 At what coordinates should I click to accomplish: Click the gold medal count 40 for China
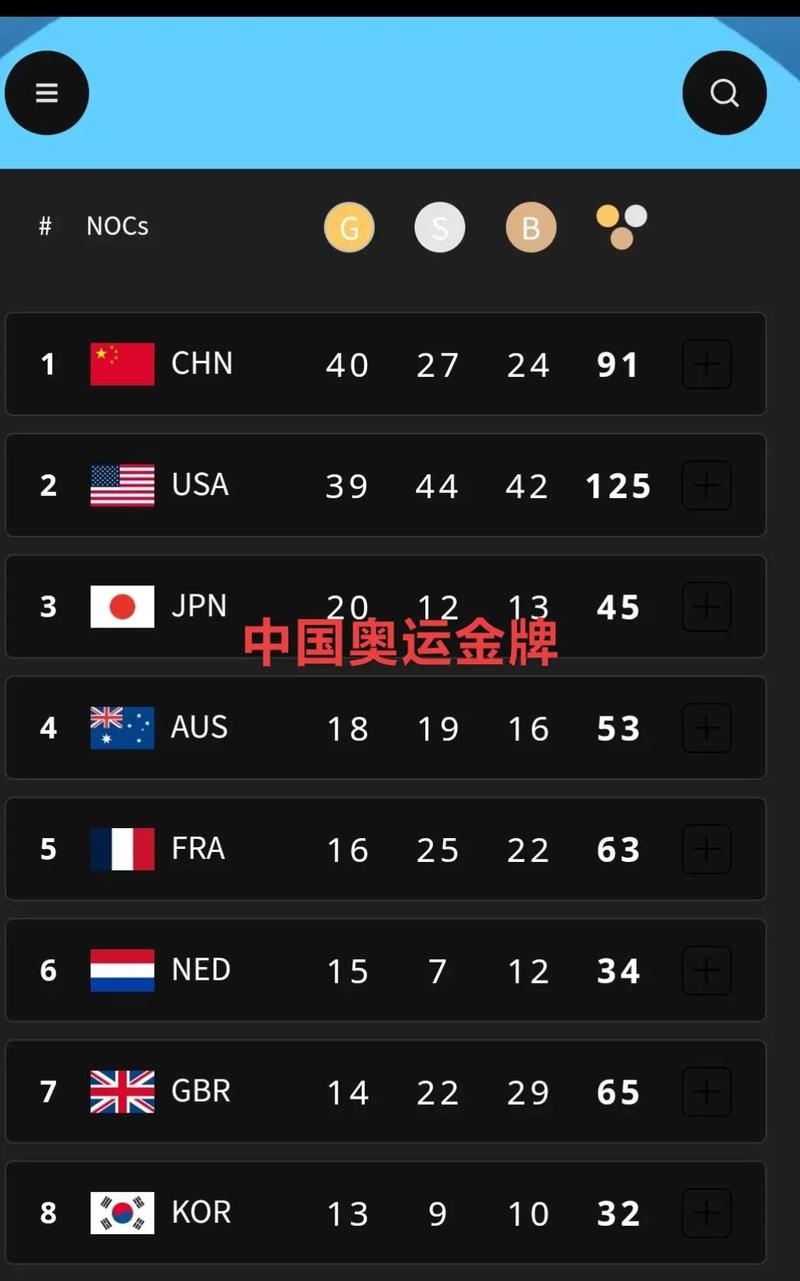pos(347,364)
